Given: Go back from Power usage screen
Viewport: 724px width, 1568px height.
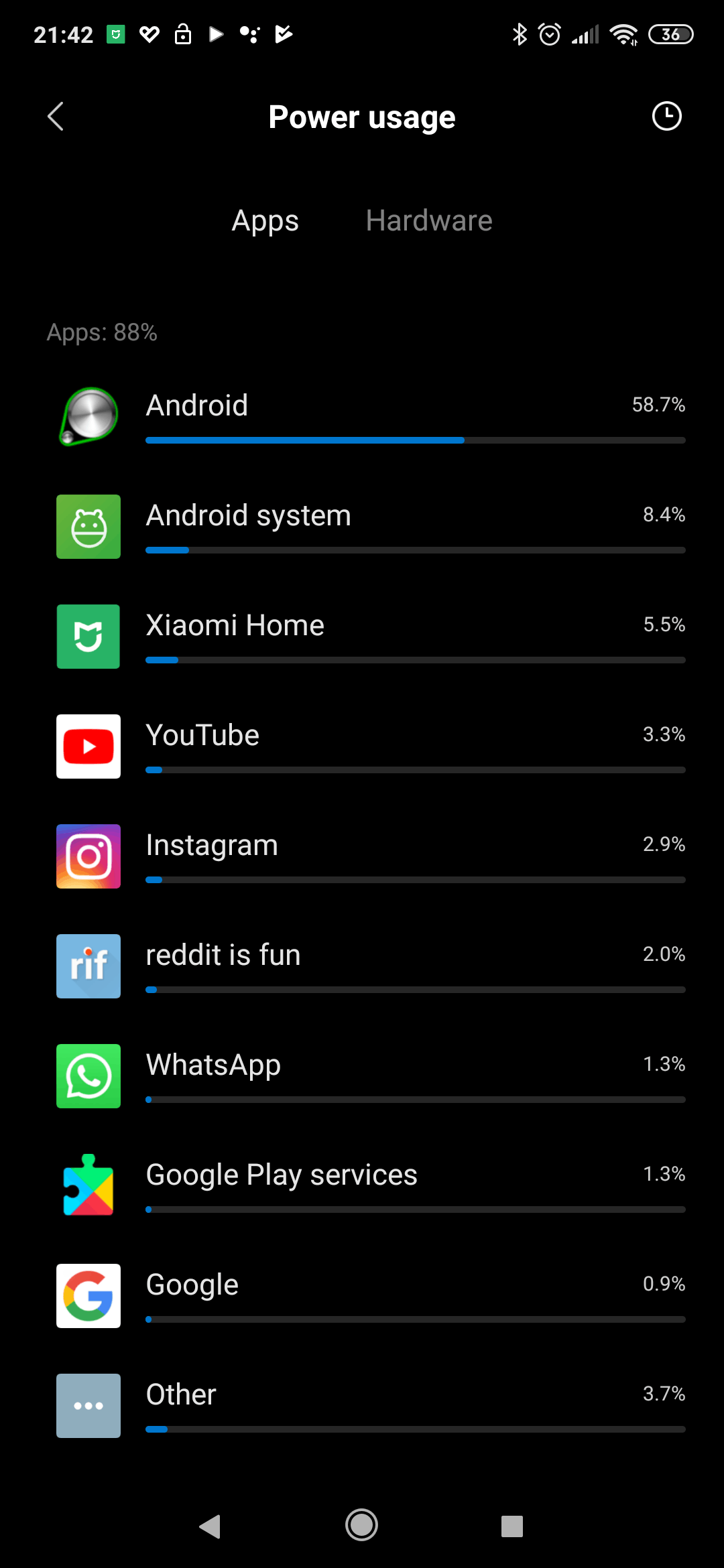Looking at the screenshot, I should (56, 117).
